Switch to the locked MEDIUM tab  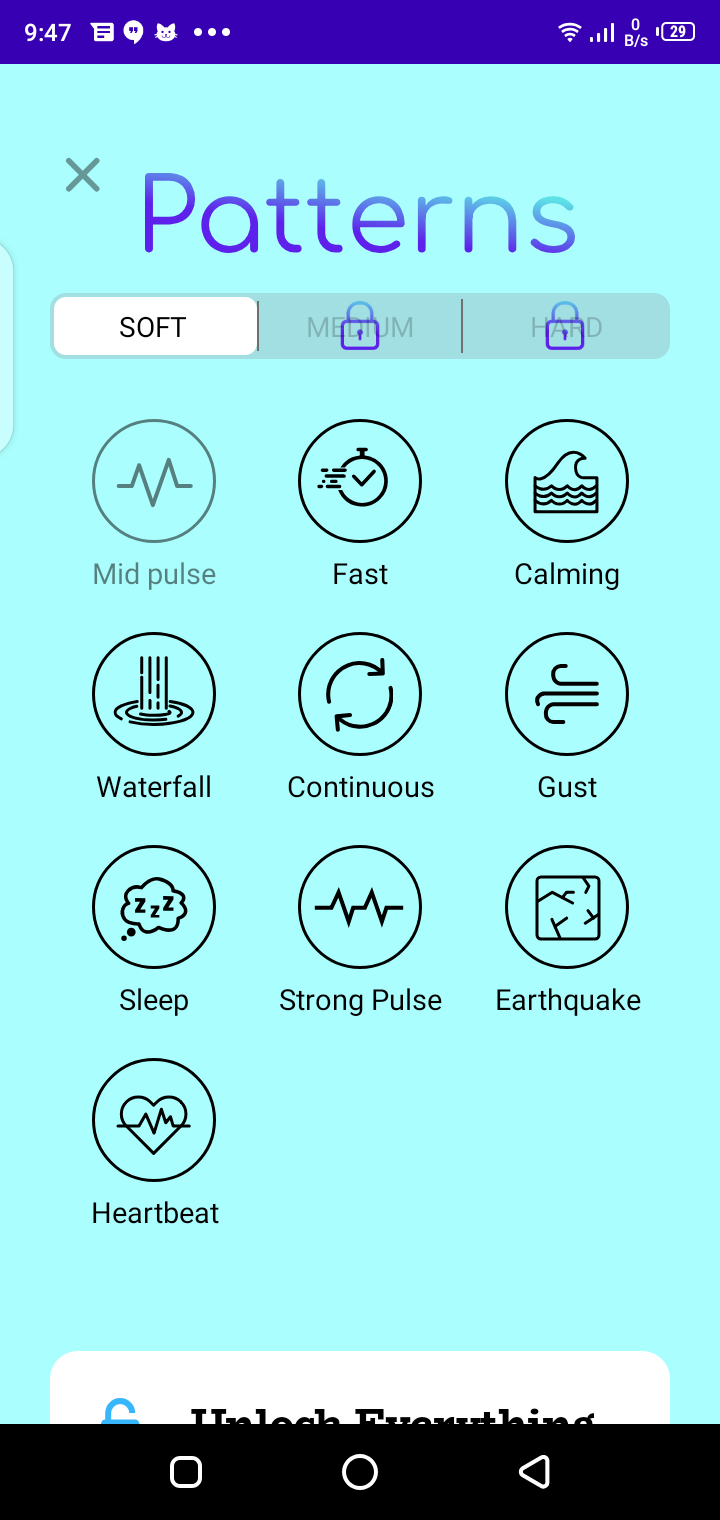(x=360, y=327)
